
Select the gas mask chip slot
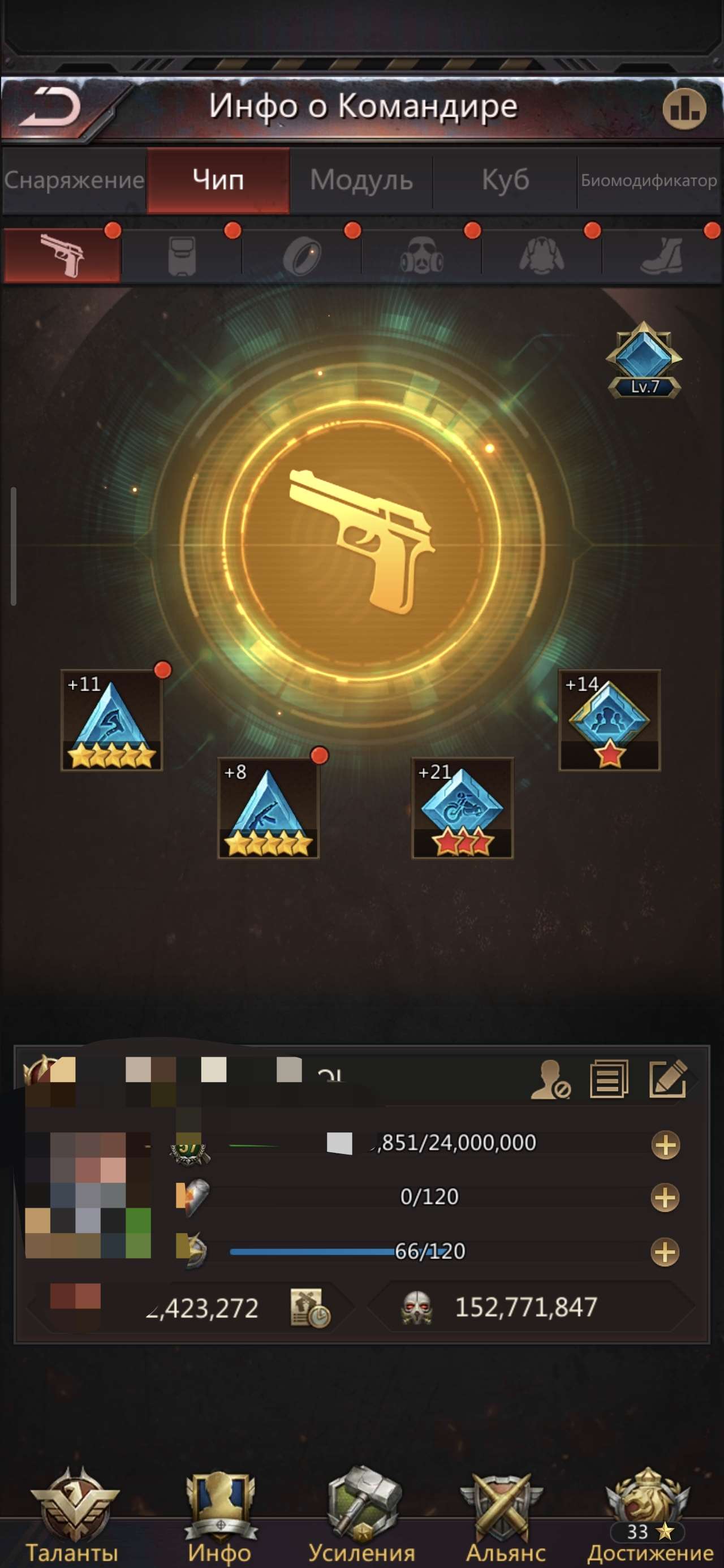pyautogui.click(x=421, y=256)
